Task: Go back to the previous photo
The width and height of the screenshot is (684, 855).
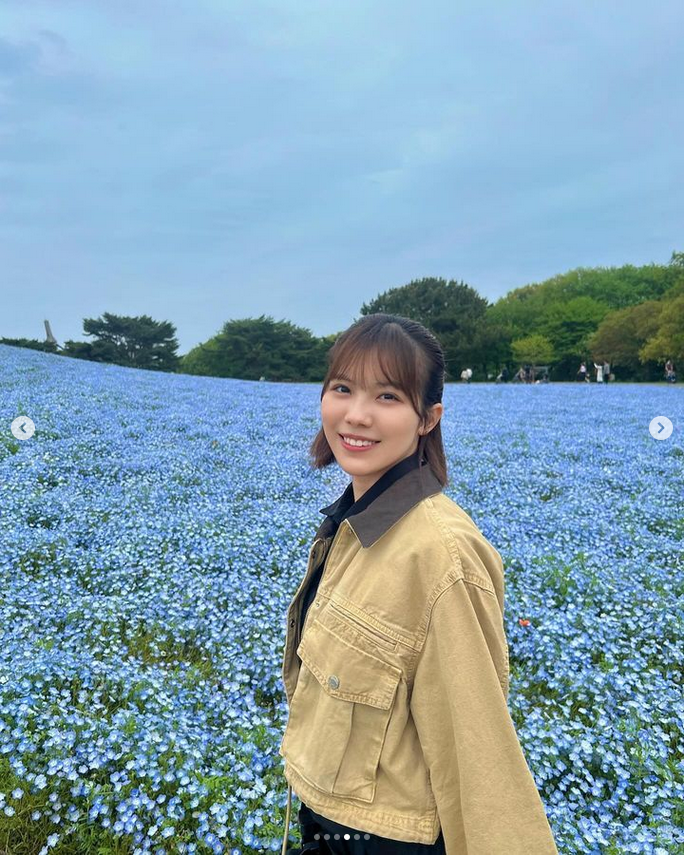Action: [23, 428]
